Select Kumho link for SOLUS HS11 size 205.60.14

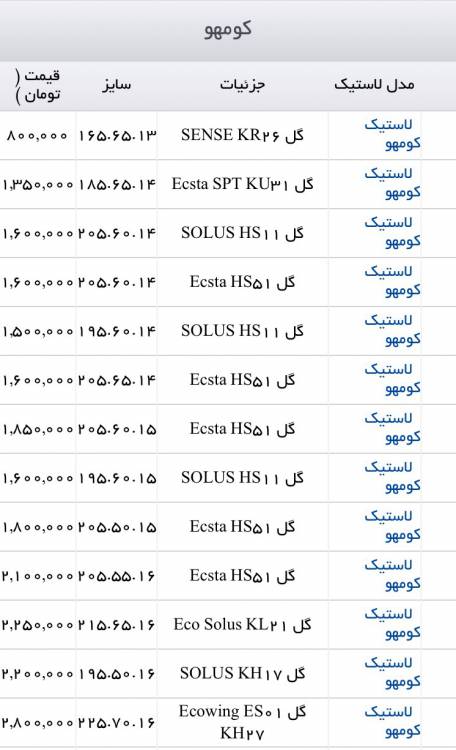click(392, 232)
